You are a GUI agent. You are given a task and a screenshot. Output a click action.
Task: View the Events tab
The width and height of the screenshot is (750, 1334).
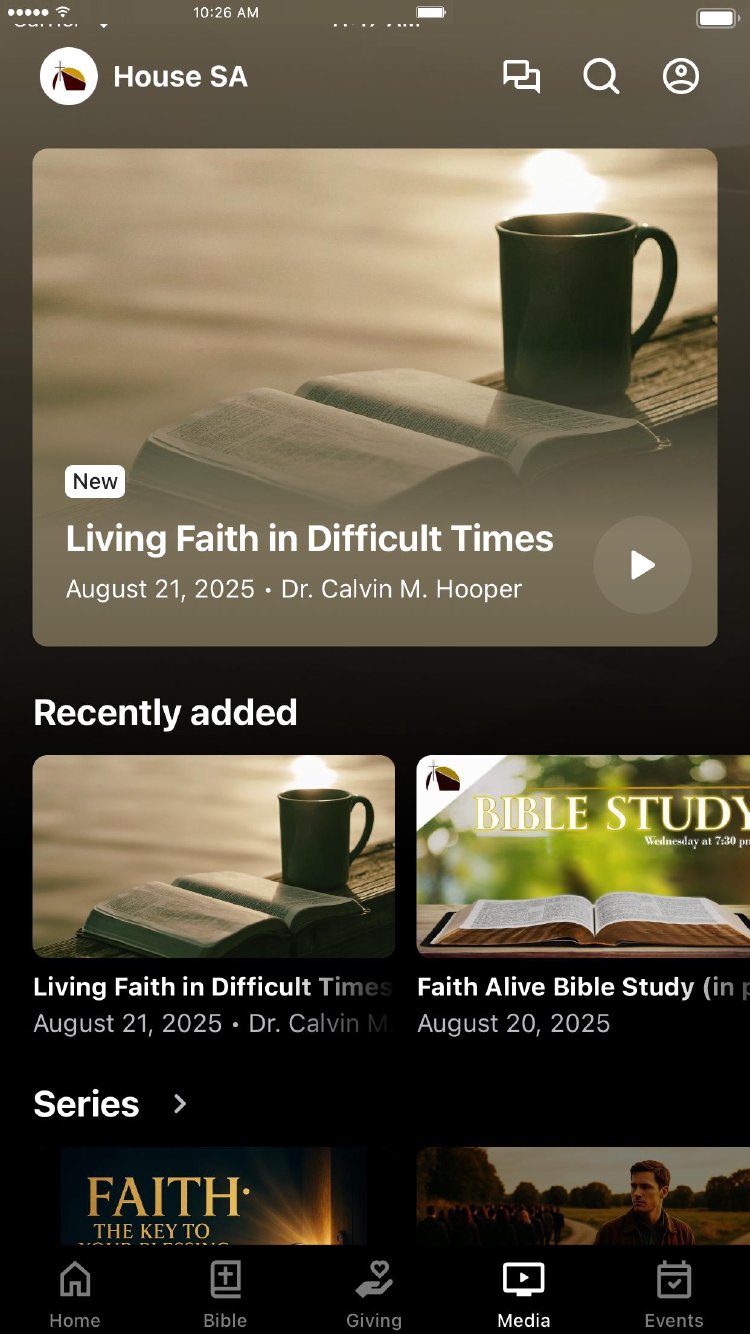point(673,1294)
